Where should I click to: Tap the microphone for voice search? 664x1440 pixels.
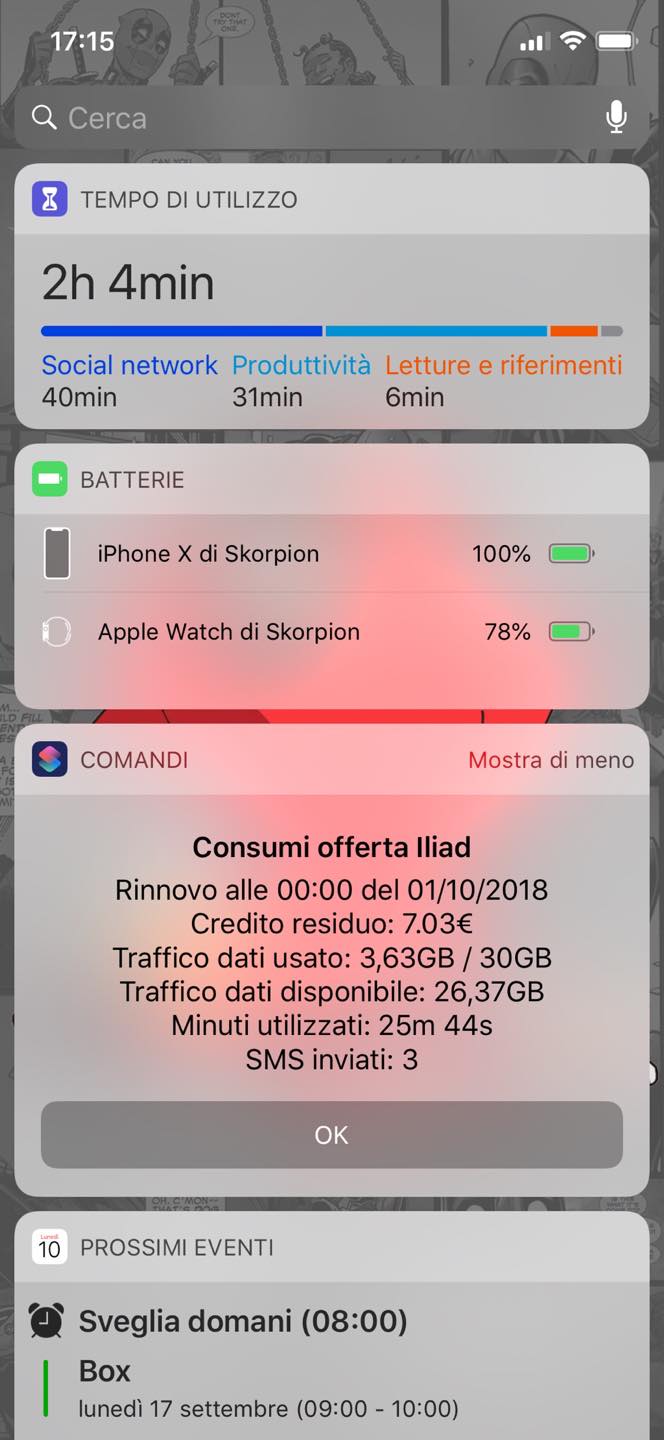click(x=617, y=118)
